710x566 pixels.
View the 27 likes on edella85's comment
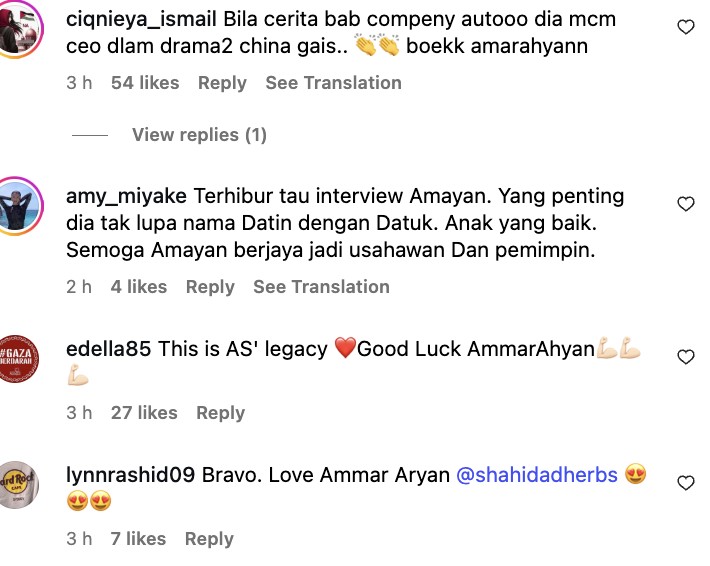[x=144, y=413]
